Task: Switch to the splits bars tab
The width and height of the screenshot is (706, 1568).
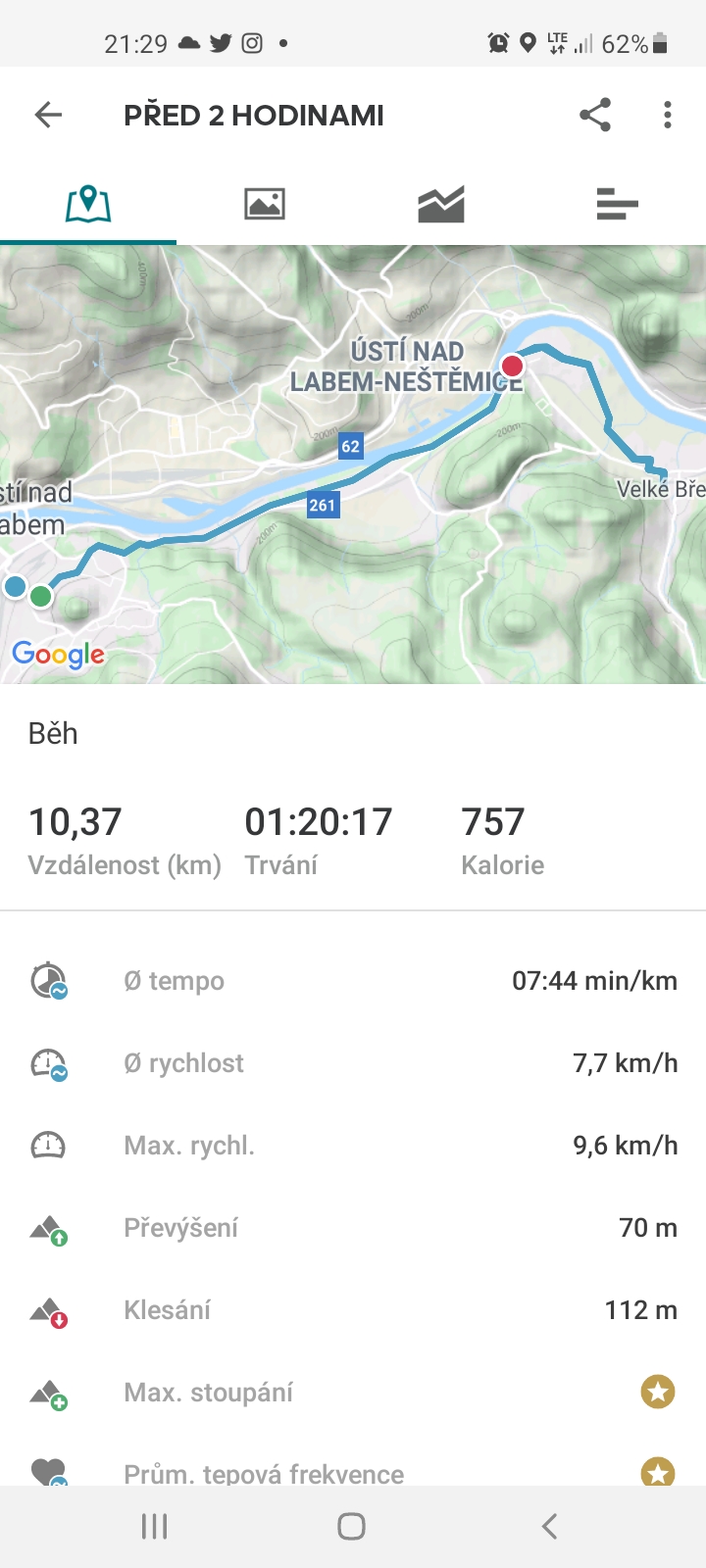Action: [618, 204]
